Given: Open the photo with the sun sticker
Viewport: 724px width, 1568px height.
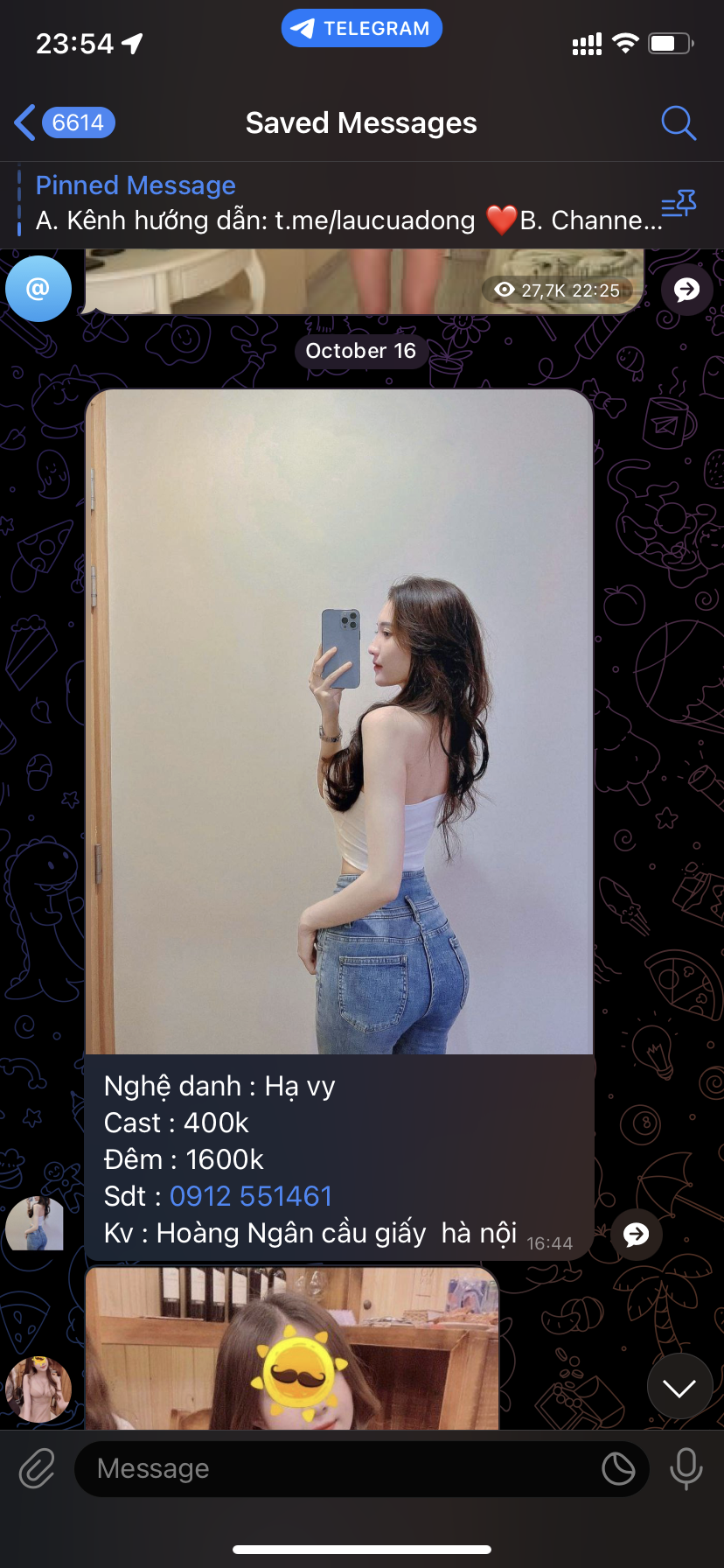Looking at the screenshot, I should (291, 1347).
